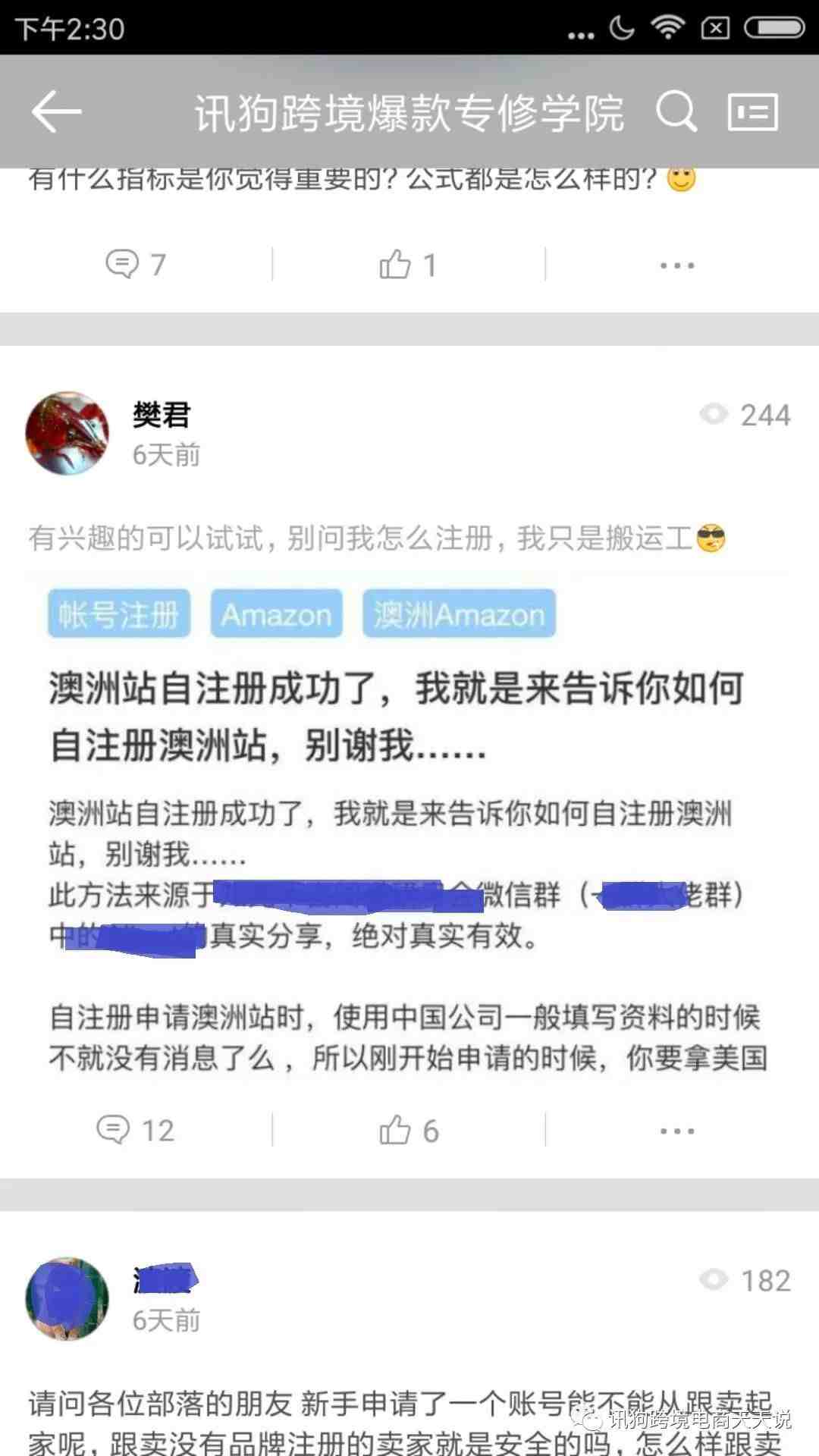Select the 澳洲Amazon tag chip
The width and height of the screenshot is (819, 1456).
(459, 614)
